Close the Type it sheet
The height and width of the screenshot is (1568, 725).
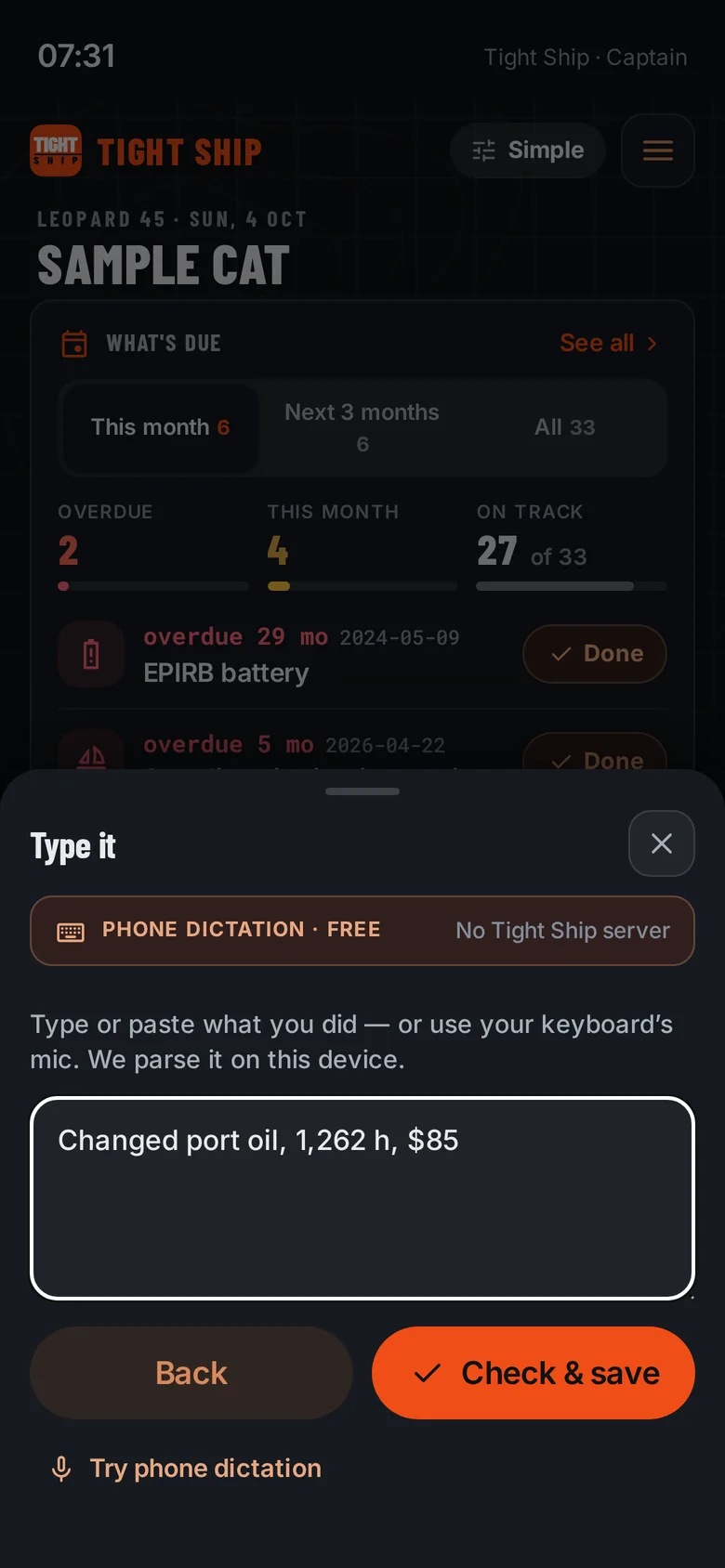(x=662, y=843)
